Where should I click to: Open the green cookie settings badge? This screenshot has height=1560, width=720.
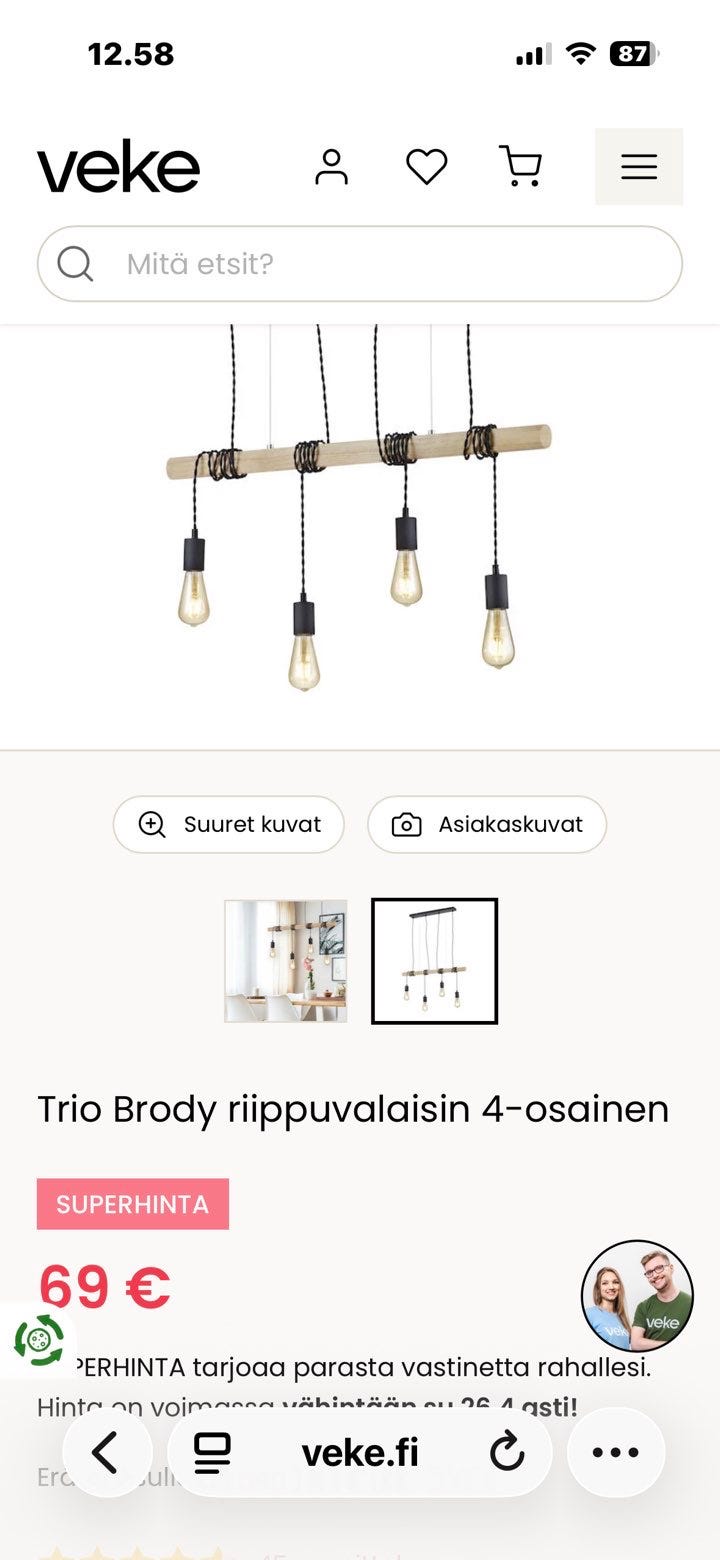click(x=38, y=1340)
